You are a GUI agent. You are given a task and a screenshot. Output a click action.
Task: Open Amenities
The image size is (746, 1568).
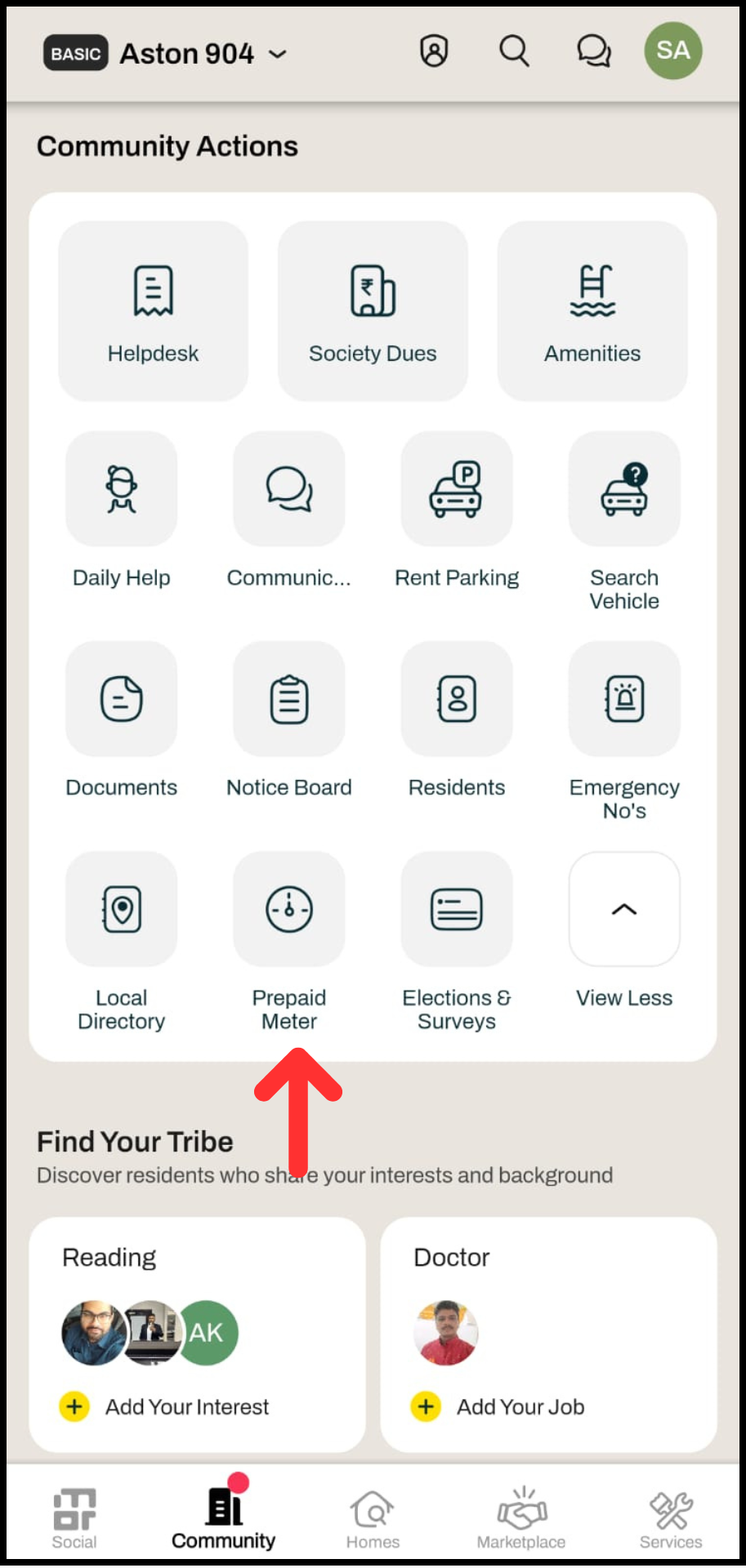[x=592, y=311]
